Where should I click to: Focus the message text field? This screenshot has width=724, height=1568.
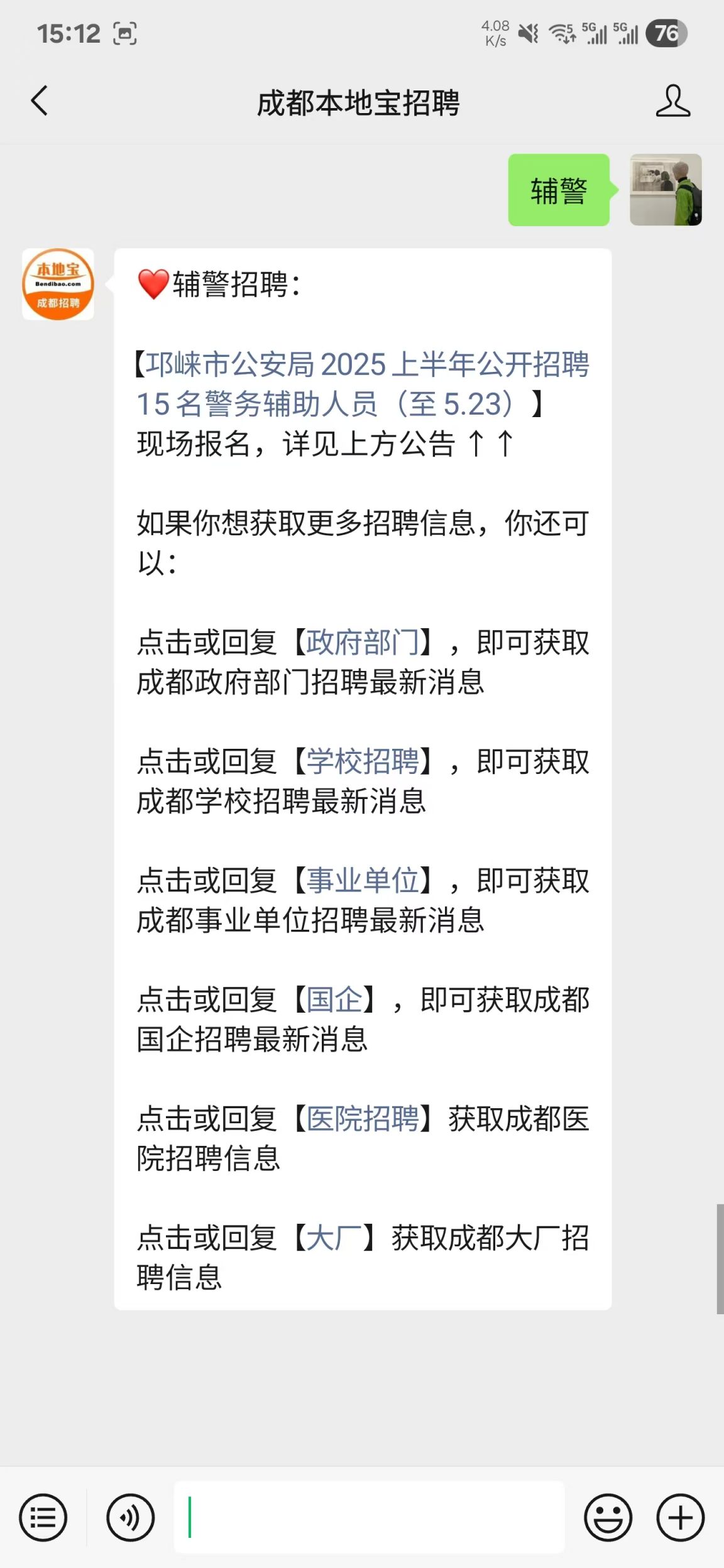[x=369, y=1517]
